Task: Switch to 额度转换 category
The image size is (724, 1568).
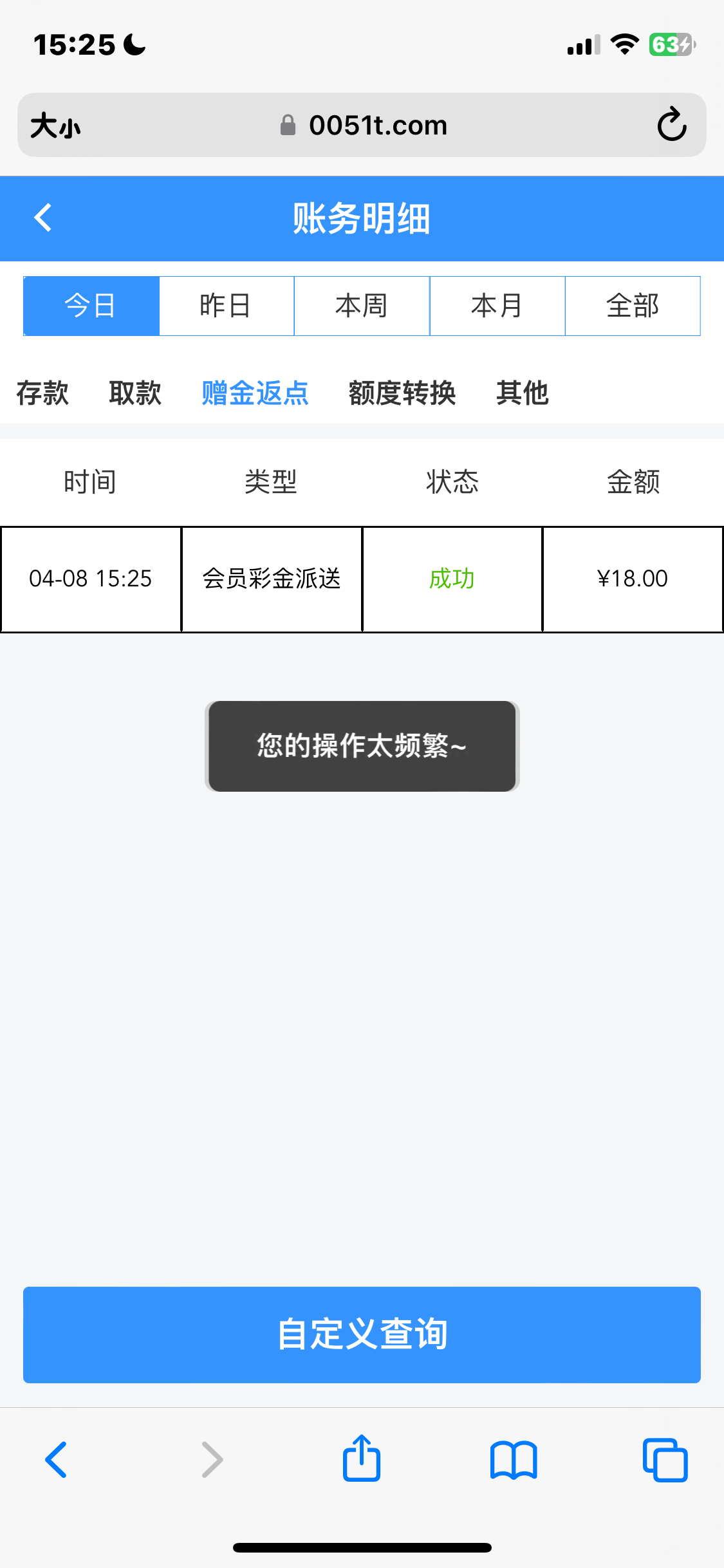Action: tap(402, 393)
